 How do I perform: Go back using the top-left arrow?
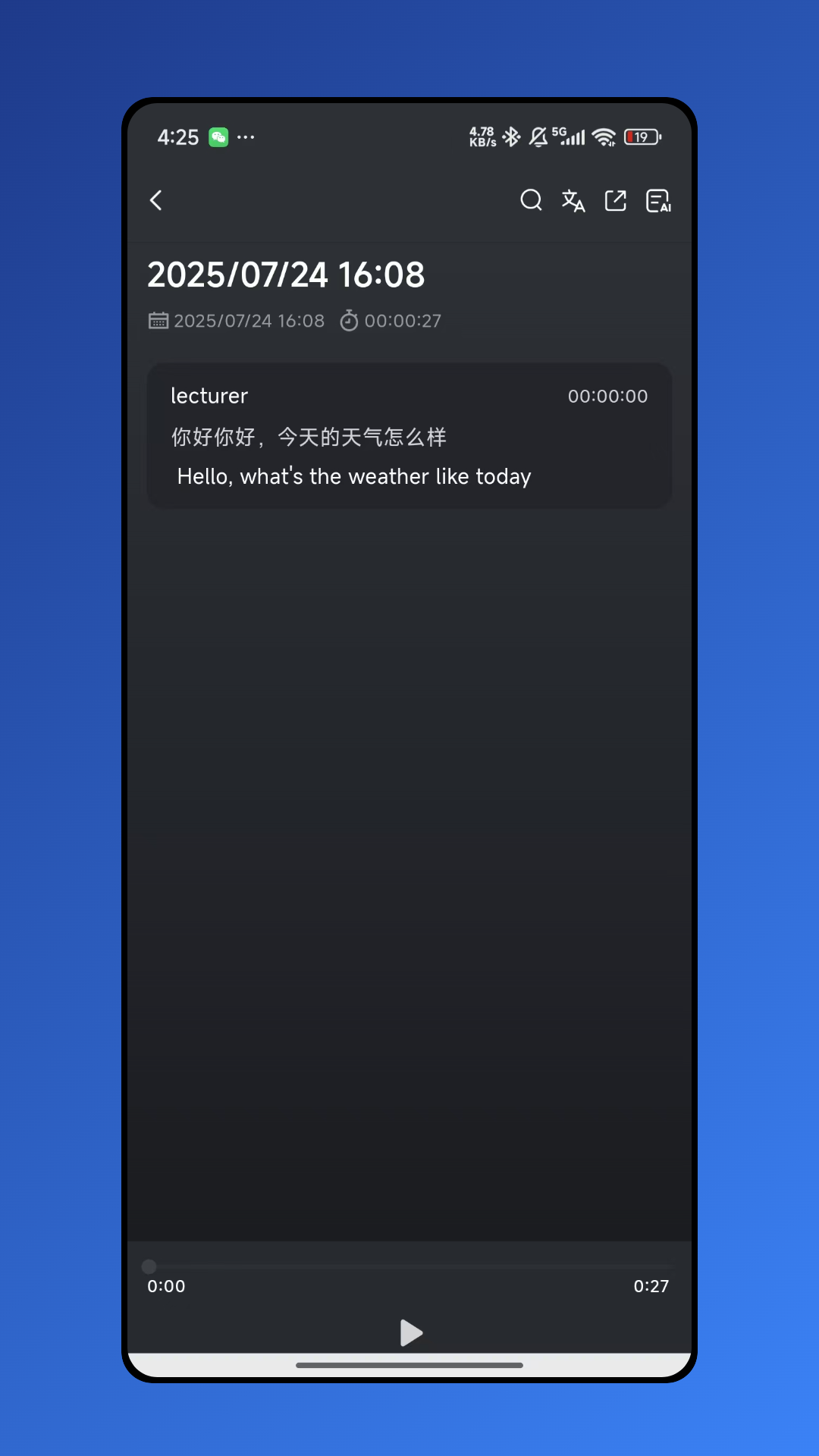pyautogui.click(x=156, y=201)
